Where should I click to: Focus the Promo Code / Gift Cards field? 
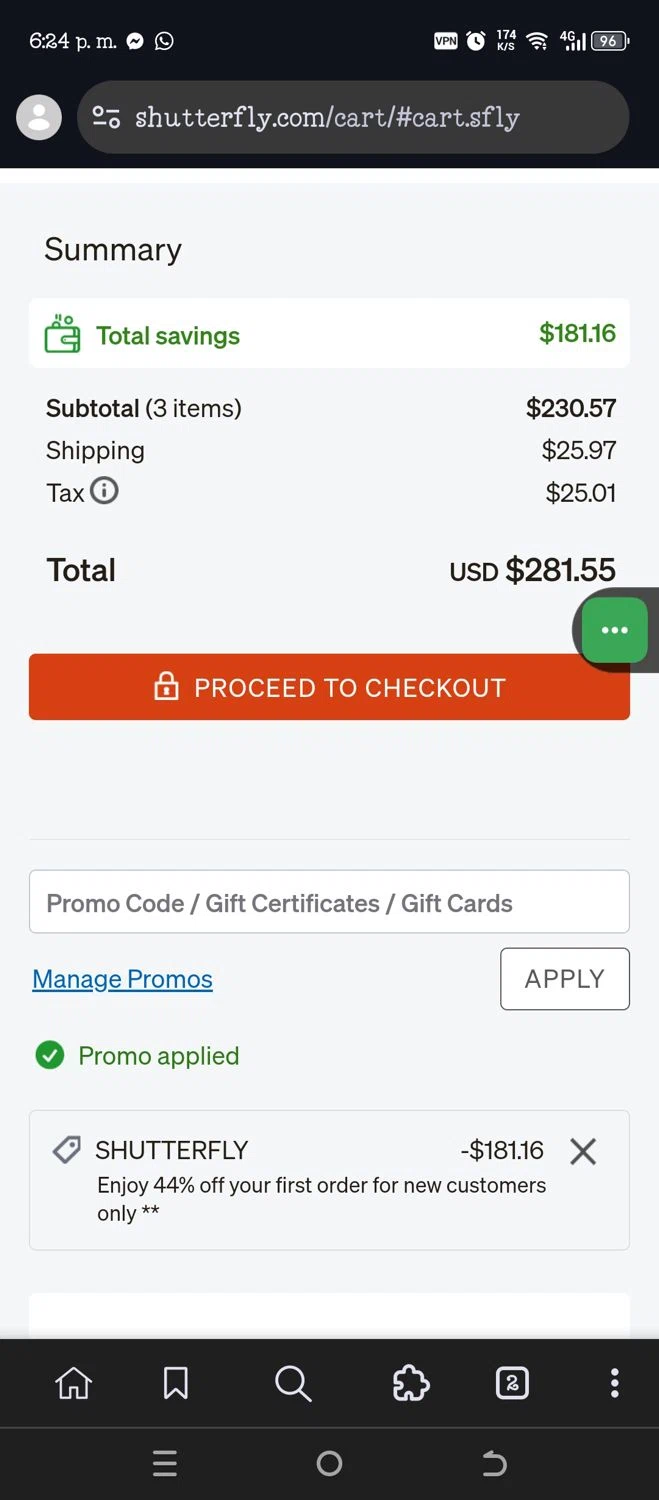[329, 902]
